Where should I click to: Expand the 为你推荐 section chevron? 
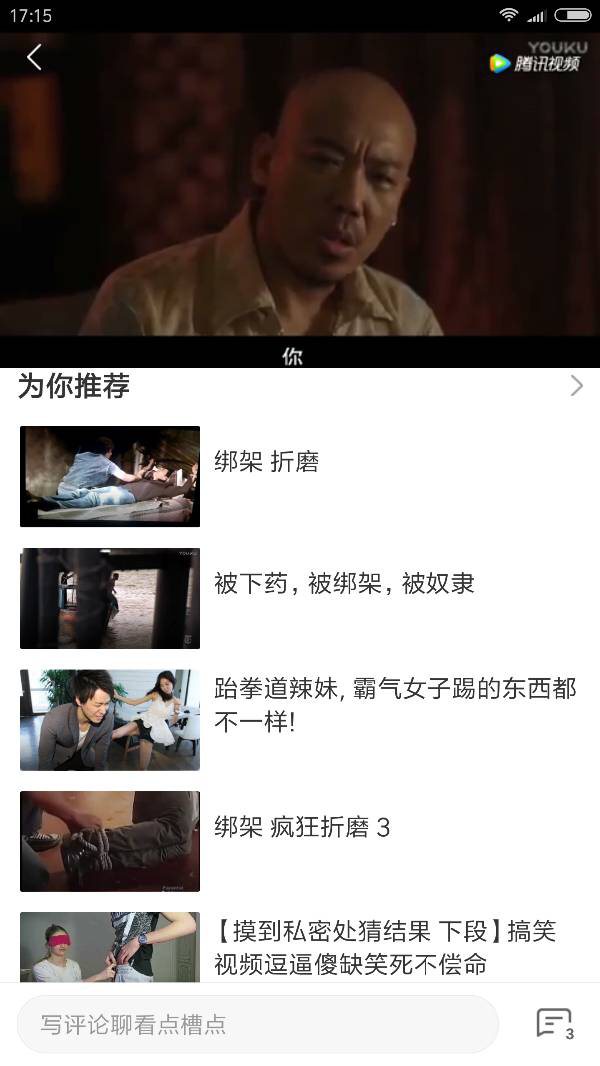576,386
